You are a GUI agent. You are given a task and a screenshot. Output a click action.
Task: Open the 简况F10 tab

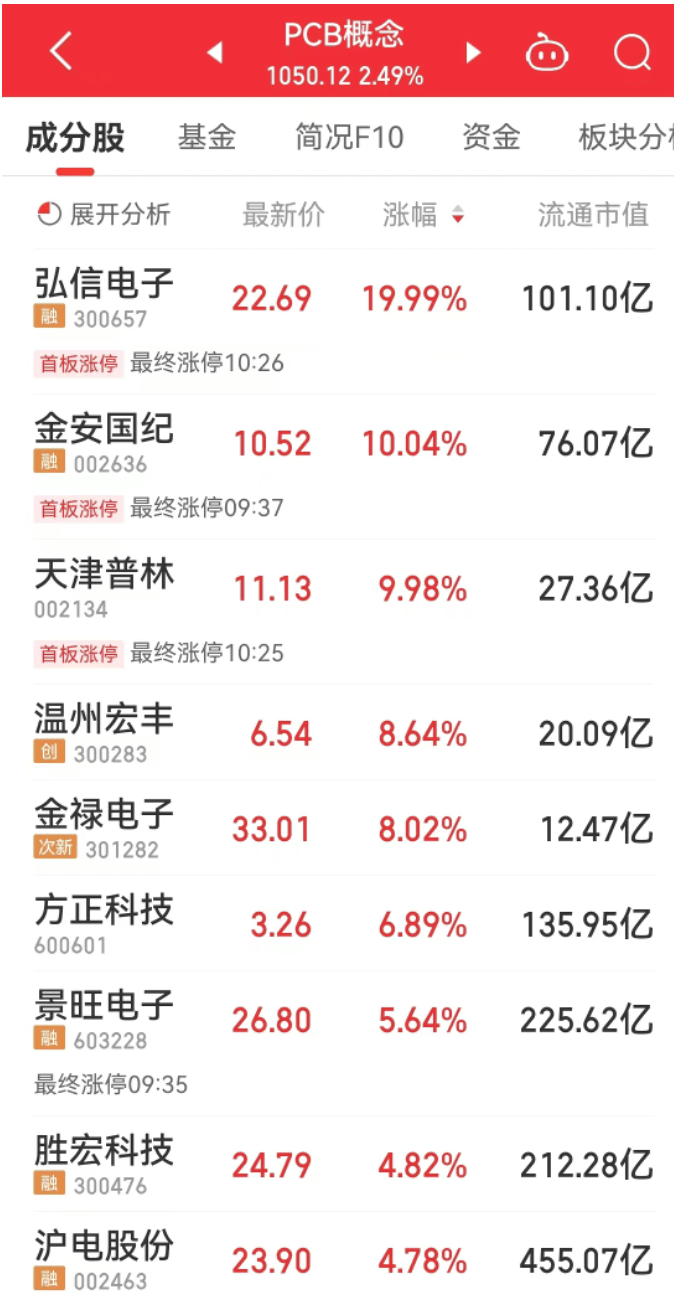(x=350, y=137)
